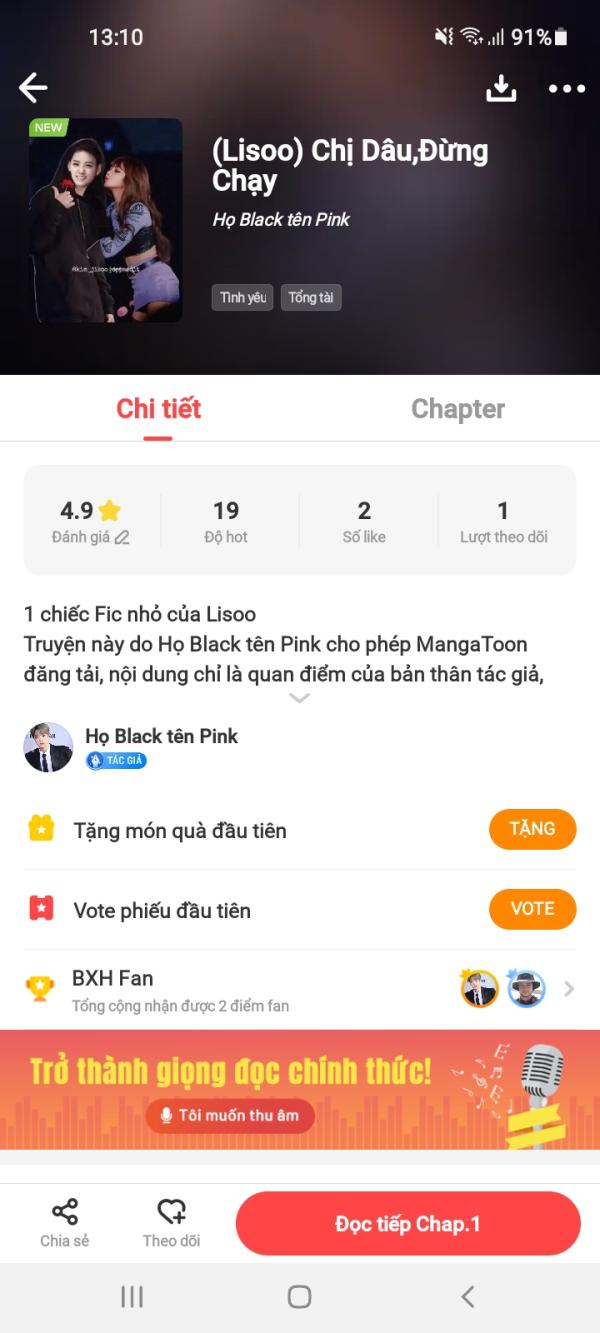The image size is (600, 1333).
Task: Follow the story with Theo dõi
Action: 171,1223
